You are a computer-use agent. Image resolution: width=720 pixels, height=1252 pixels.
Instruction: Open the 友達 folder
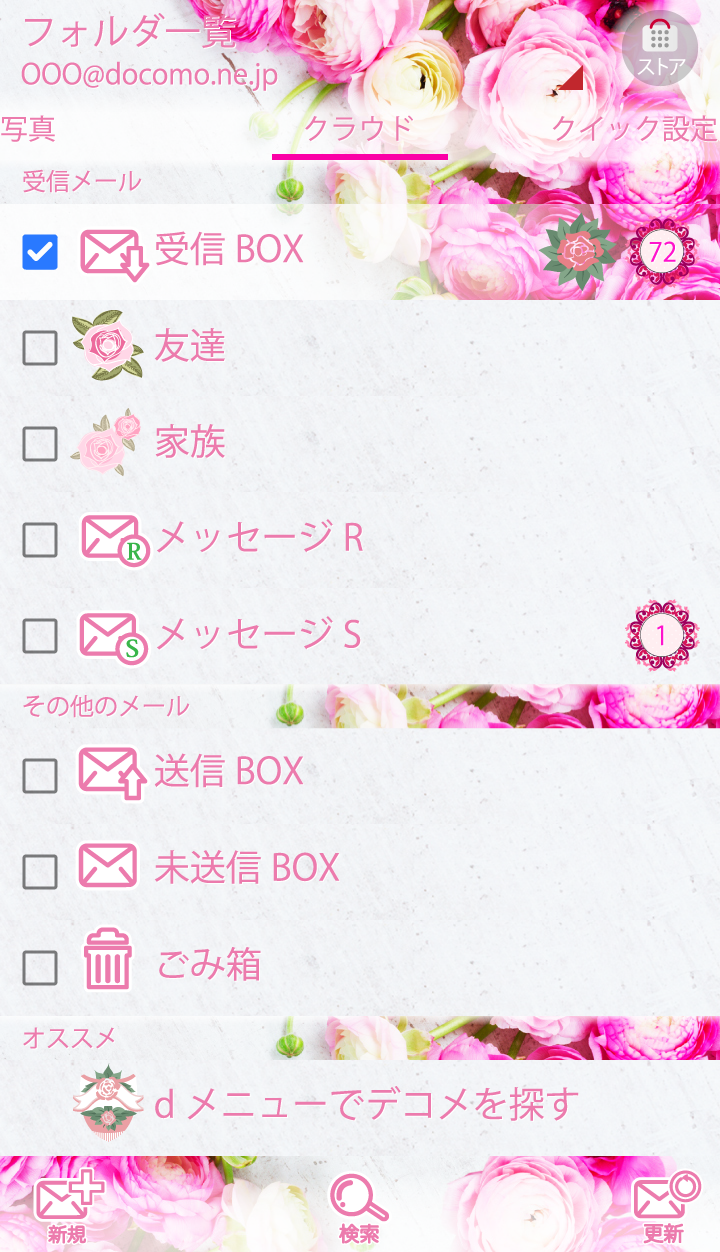(190, 346)
